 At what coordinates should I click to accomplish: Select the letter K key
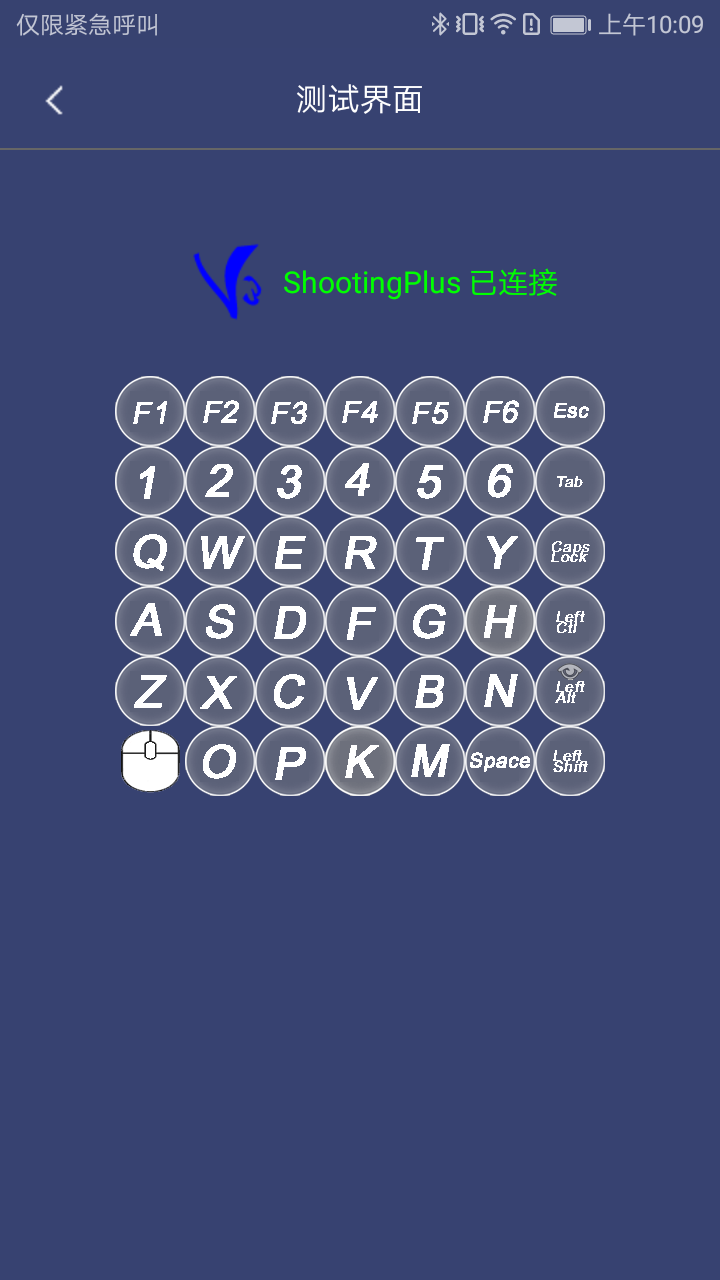[360, 761]
